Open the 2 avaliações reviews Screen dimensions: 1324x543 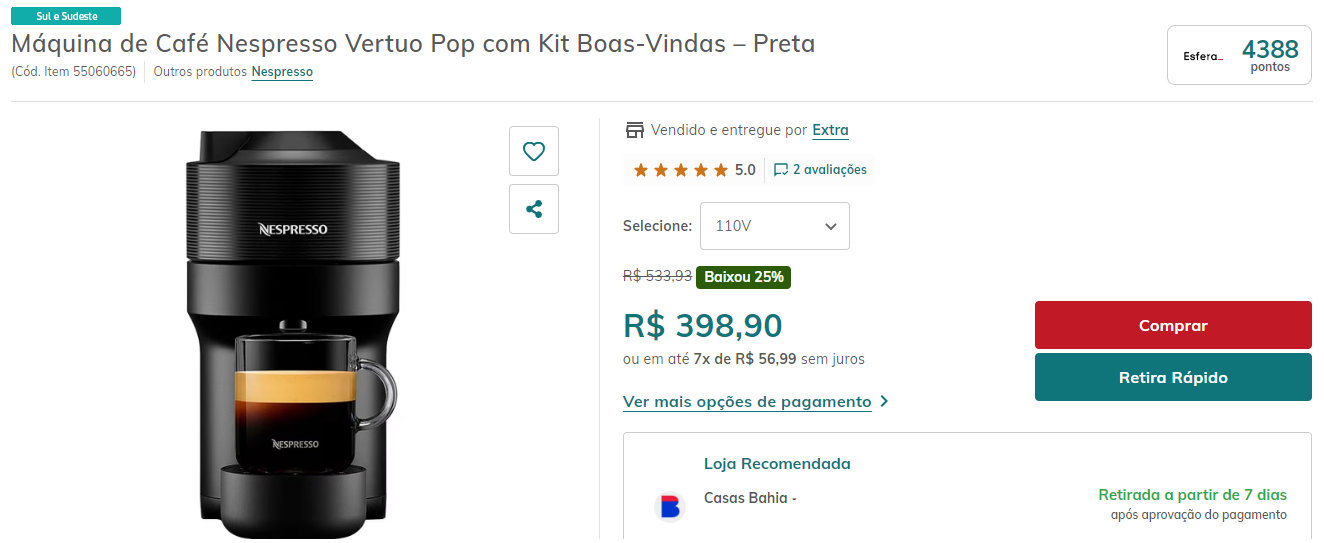(820, 170)
